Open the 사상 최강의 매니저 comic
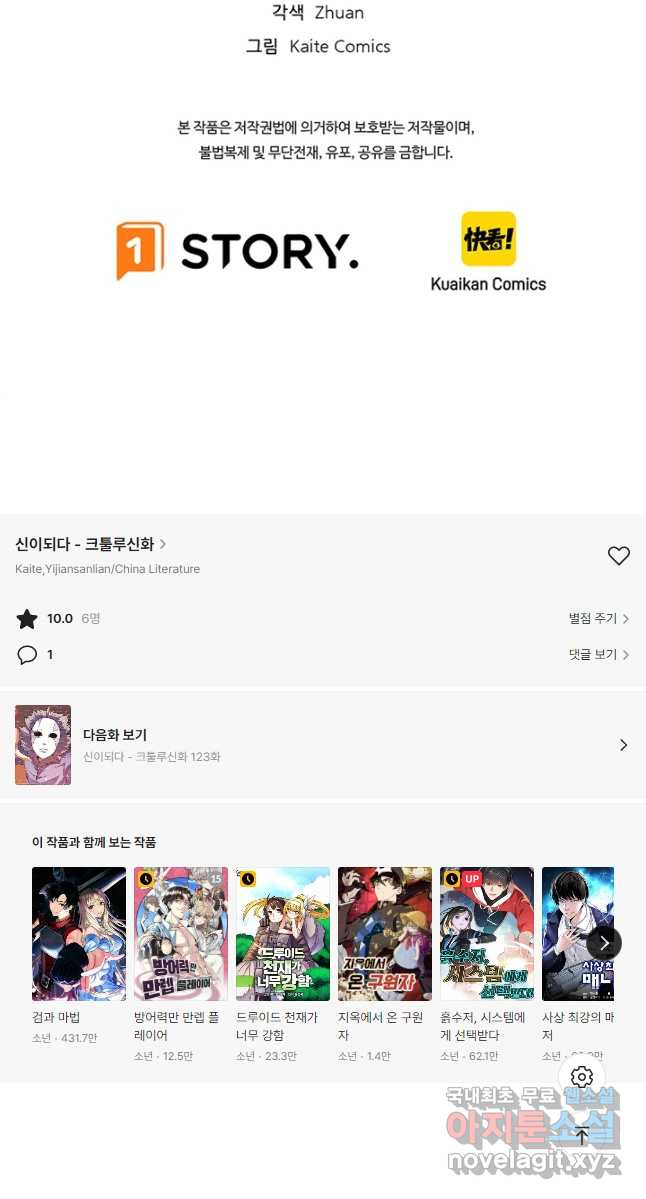 576,934
